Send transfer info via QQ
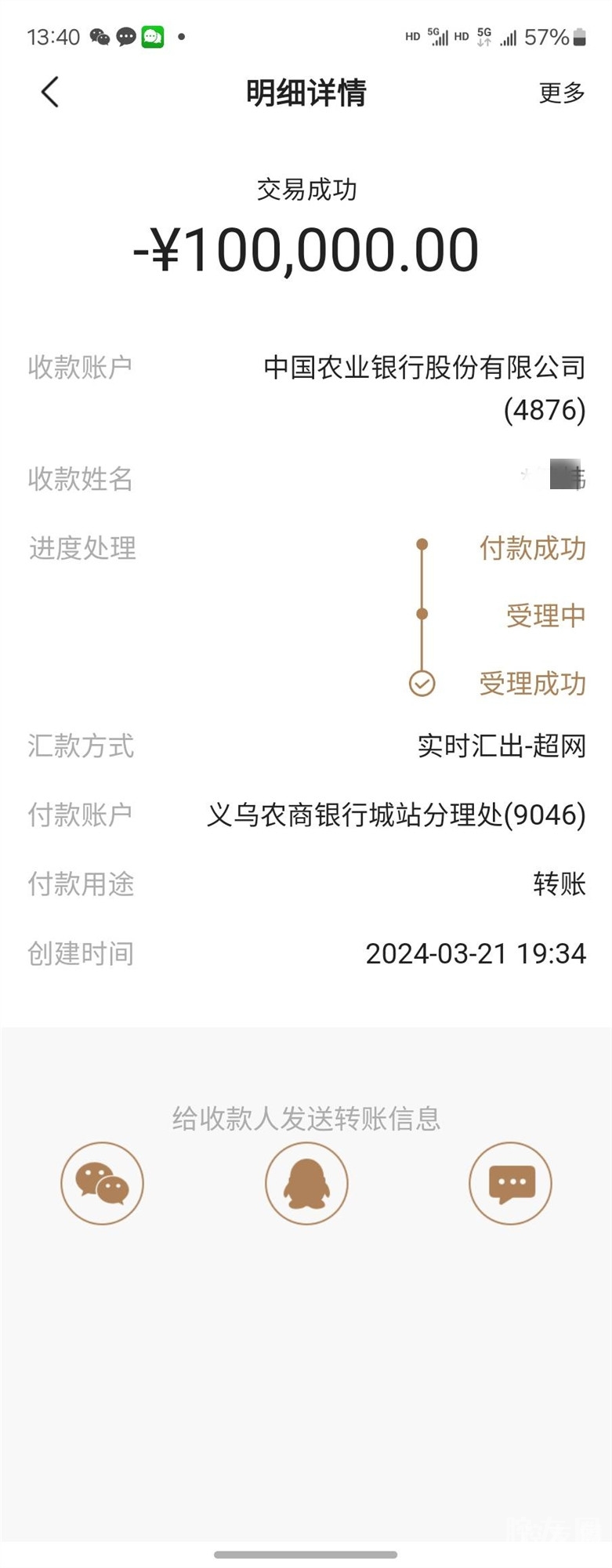 pos(306,1183)
